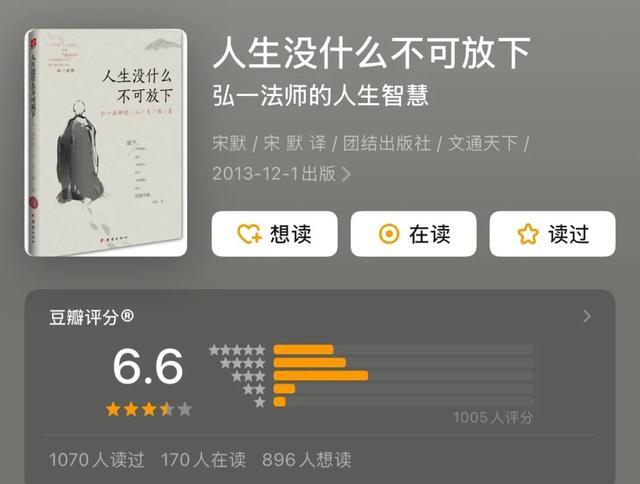The height and width of the screenshot is (484, 640).
Task: Mark book as 读过 (already read)
Action: coord(552,234)
